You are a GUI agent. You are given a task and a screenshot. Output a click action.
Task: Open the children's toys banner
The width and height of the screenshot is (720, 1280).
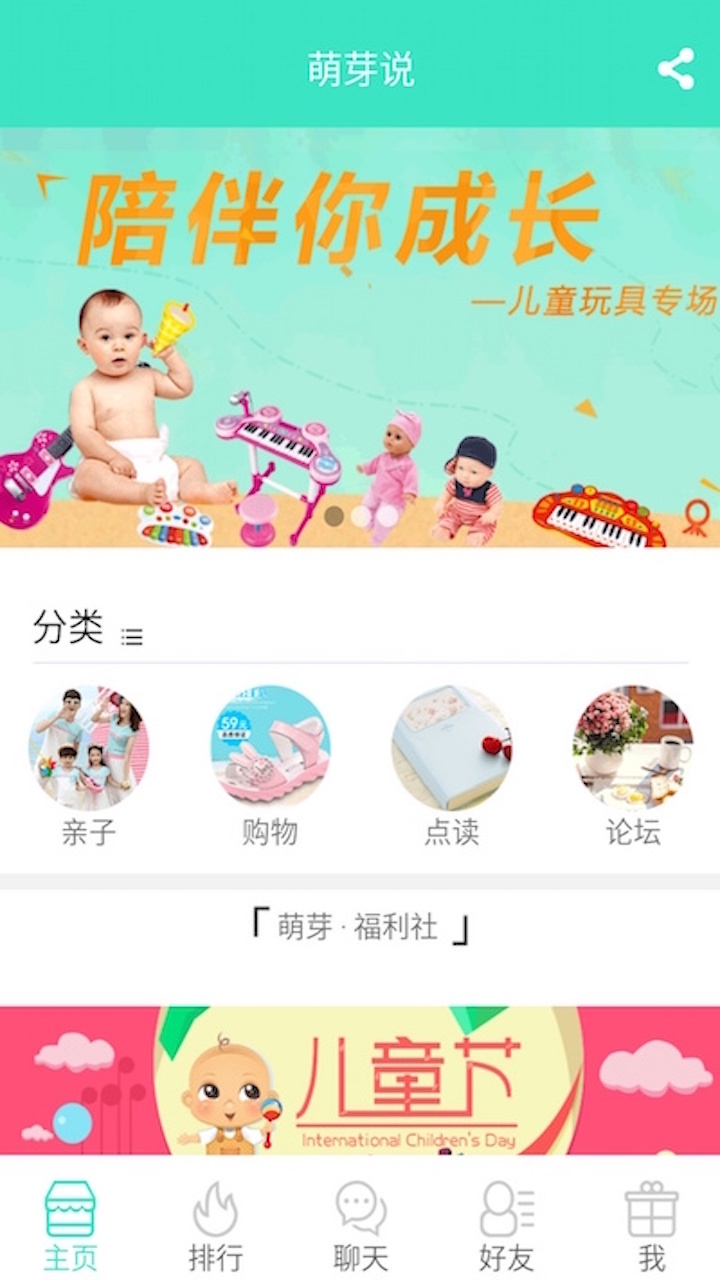click(x=360, y=337)
